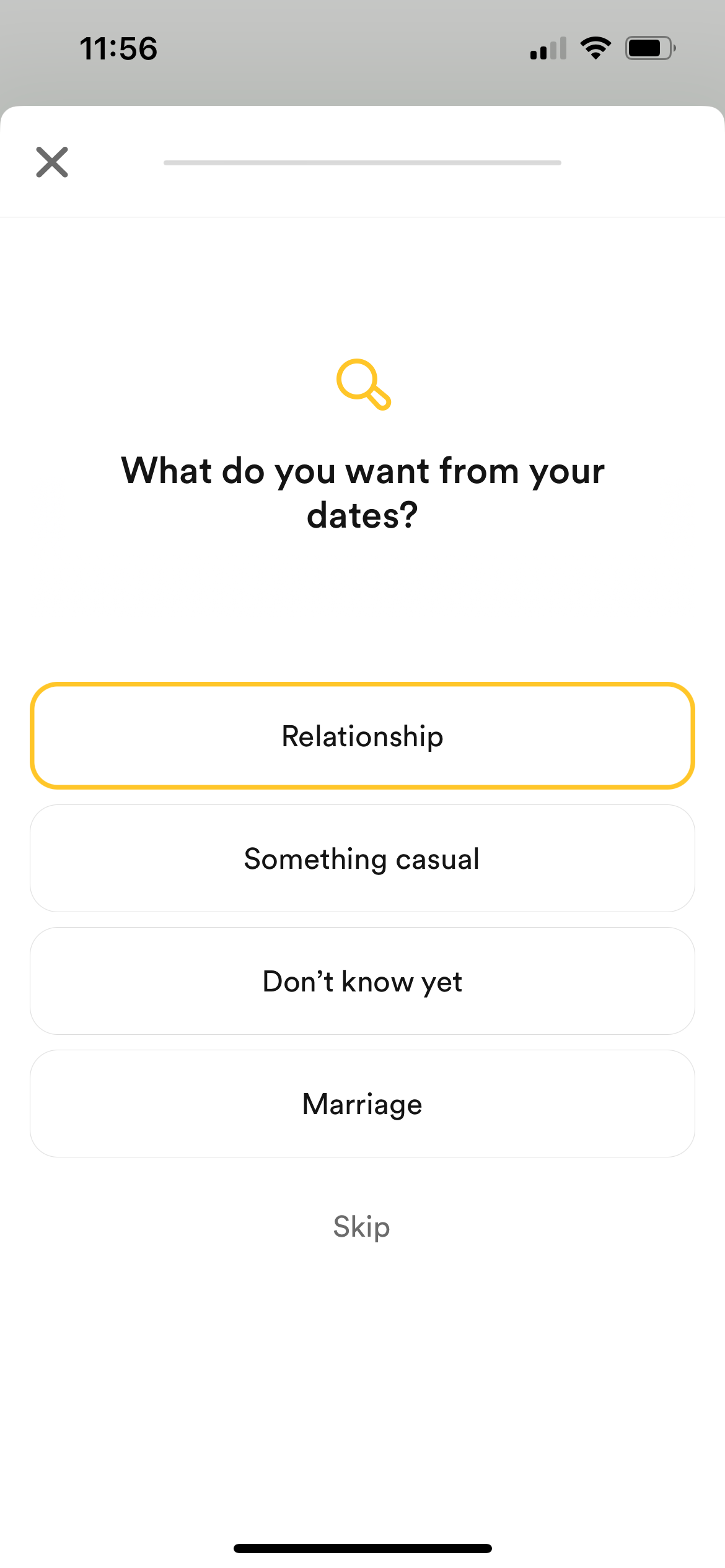This screenshot has width=725, height=1568.
Task: Skip this question
Action: point(362,1226)
